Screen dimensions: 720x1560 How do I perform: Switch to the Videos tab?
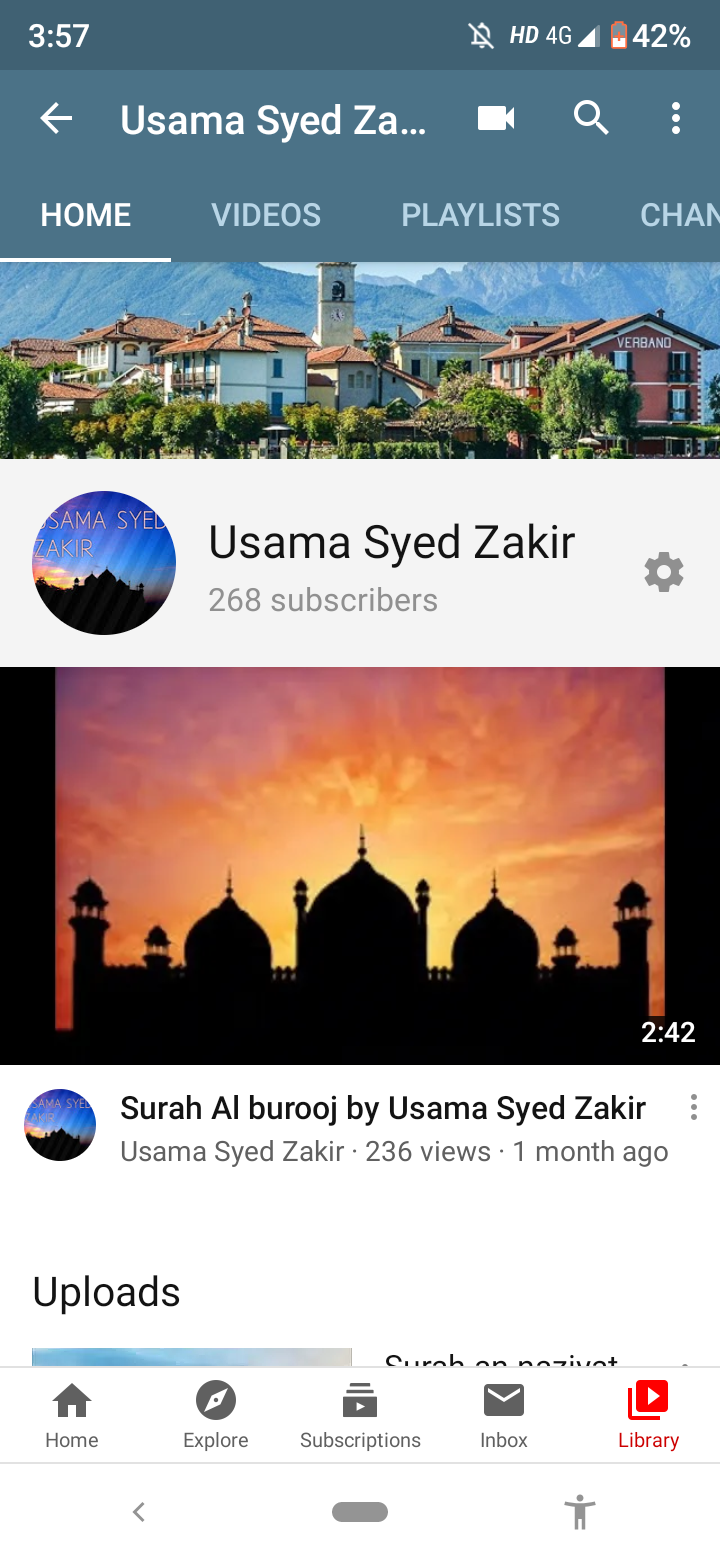tap(266, 215)
